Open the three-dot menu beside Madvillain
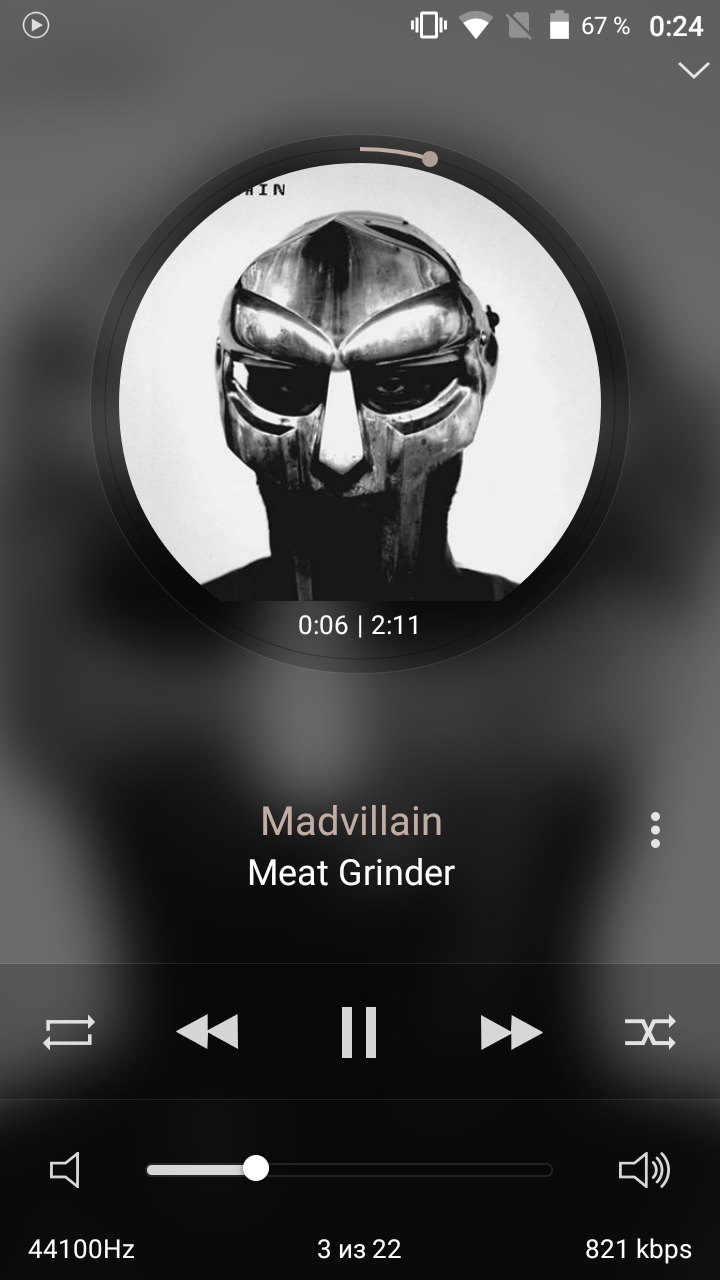Viewport: 720px width, 1280px height. (x=655, y=830)
